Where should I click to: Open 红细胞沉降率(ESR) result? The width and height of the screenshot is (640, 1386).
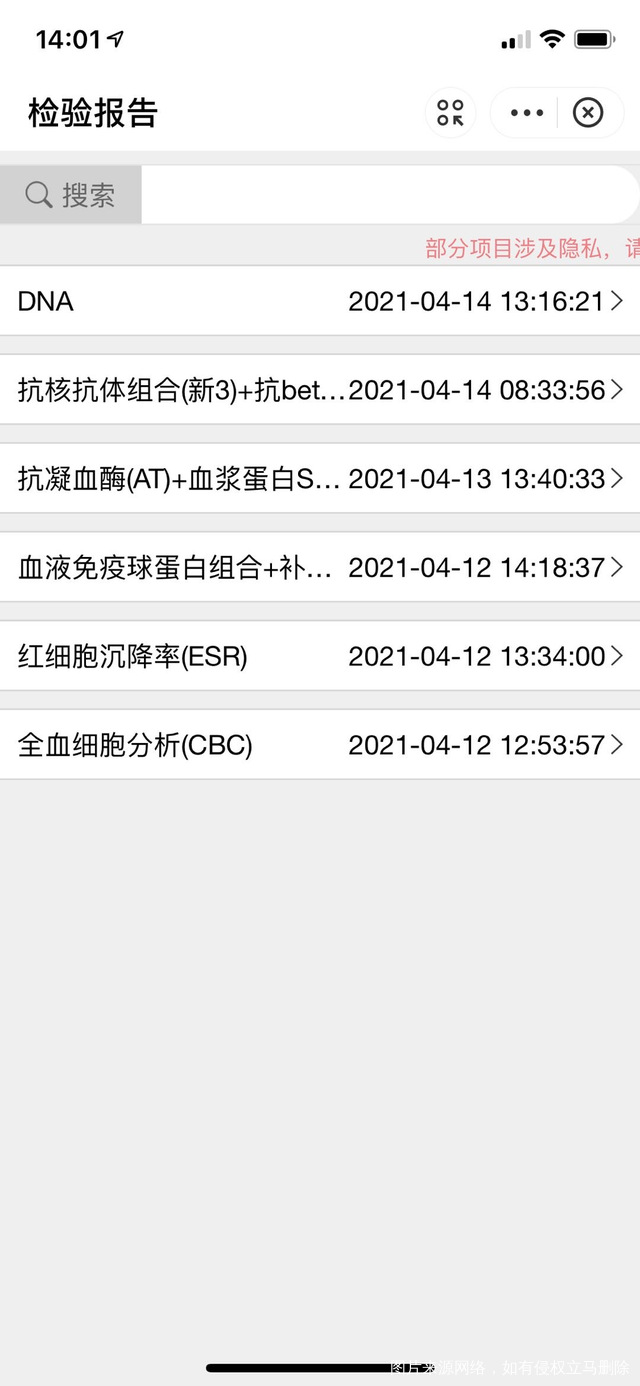point(320,656)
